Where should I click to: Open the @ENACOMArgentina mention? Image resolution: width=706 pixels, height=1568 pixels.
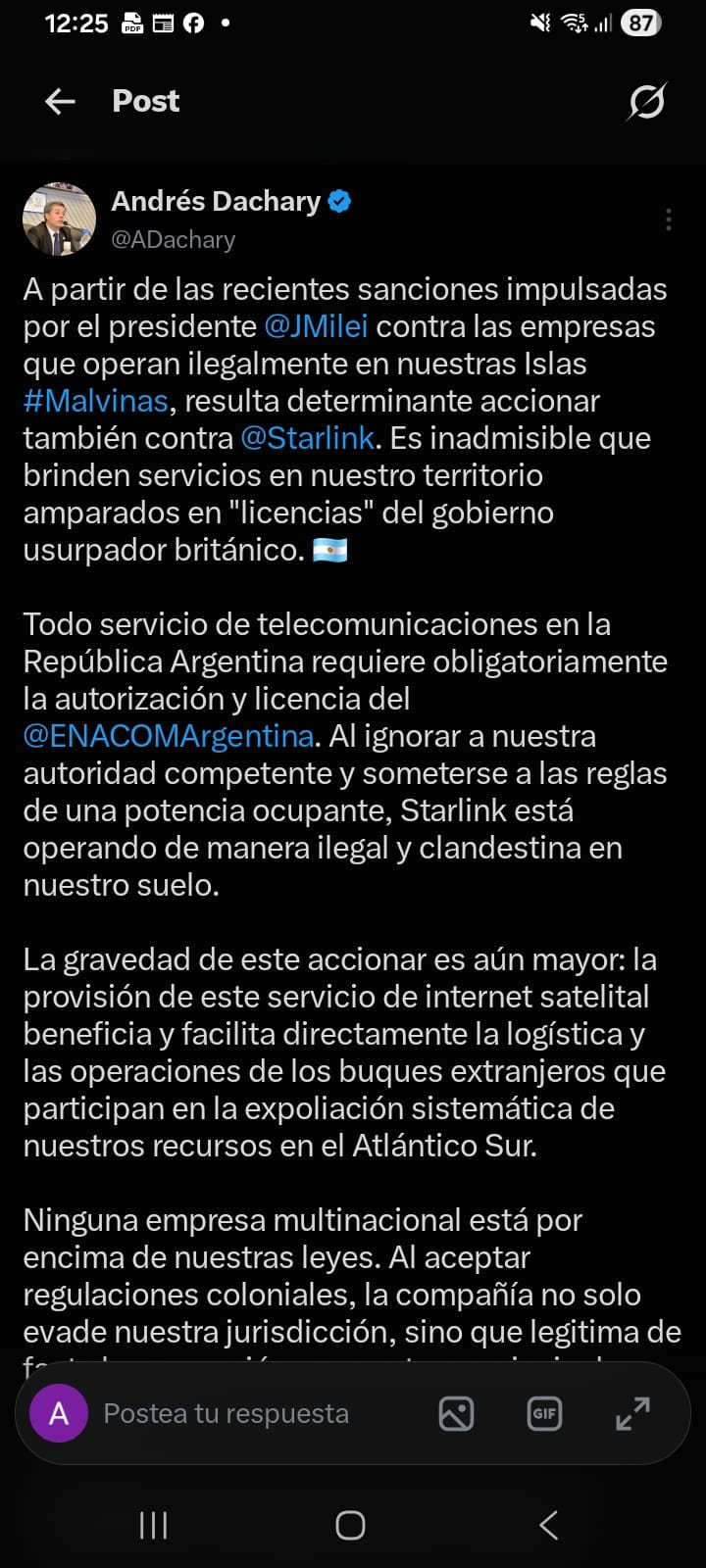(x=169, y=736)
